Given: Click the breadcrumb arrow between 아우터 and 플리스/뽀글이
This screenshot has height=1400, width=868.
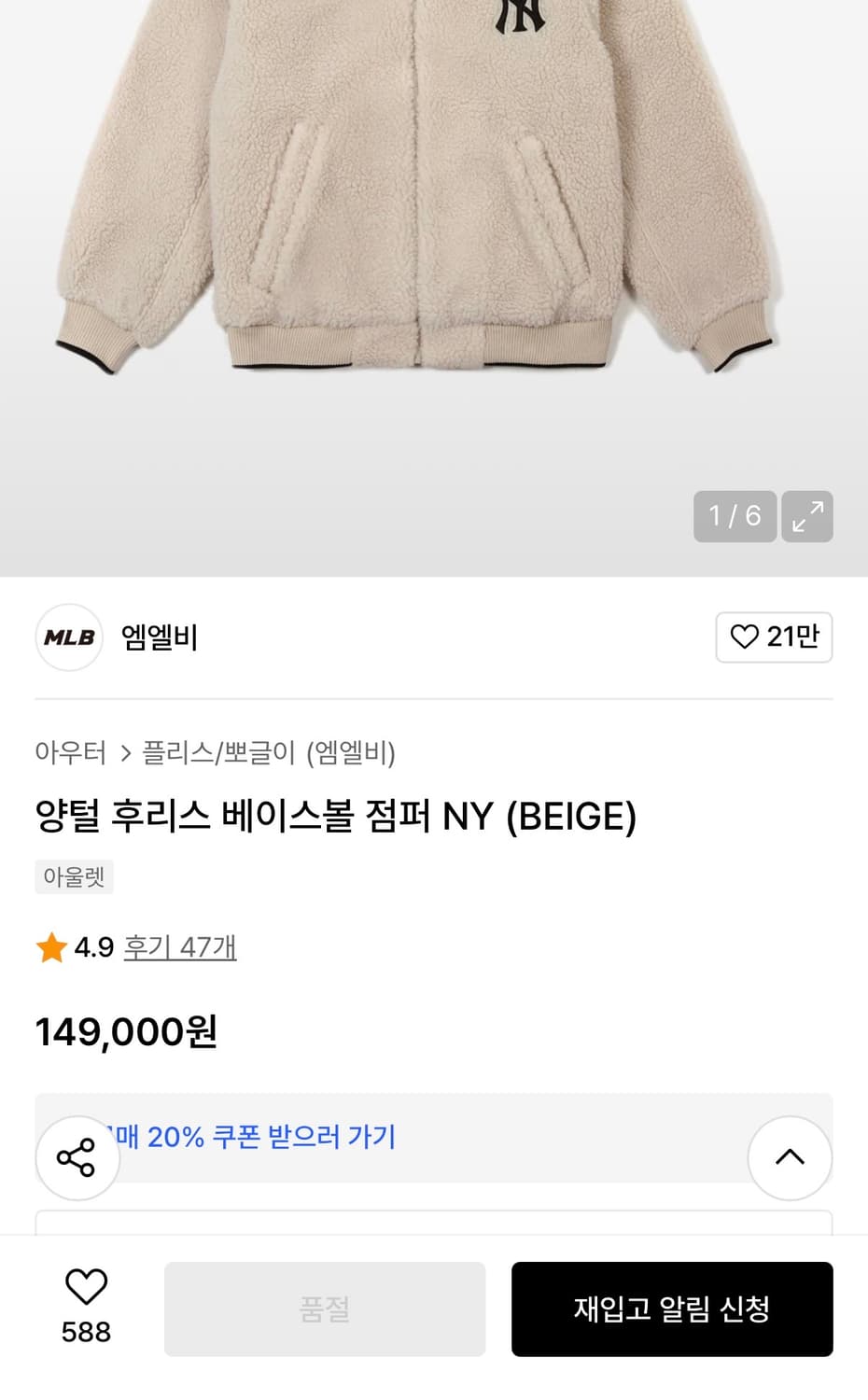Looking at the screenshot, I should click(126, 753).
